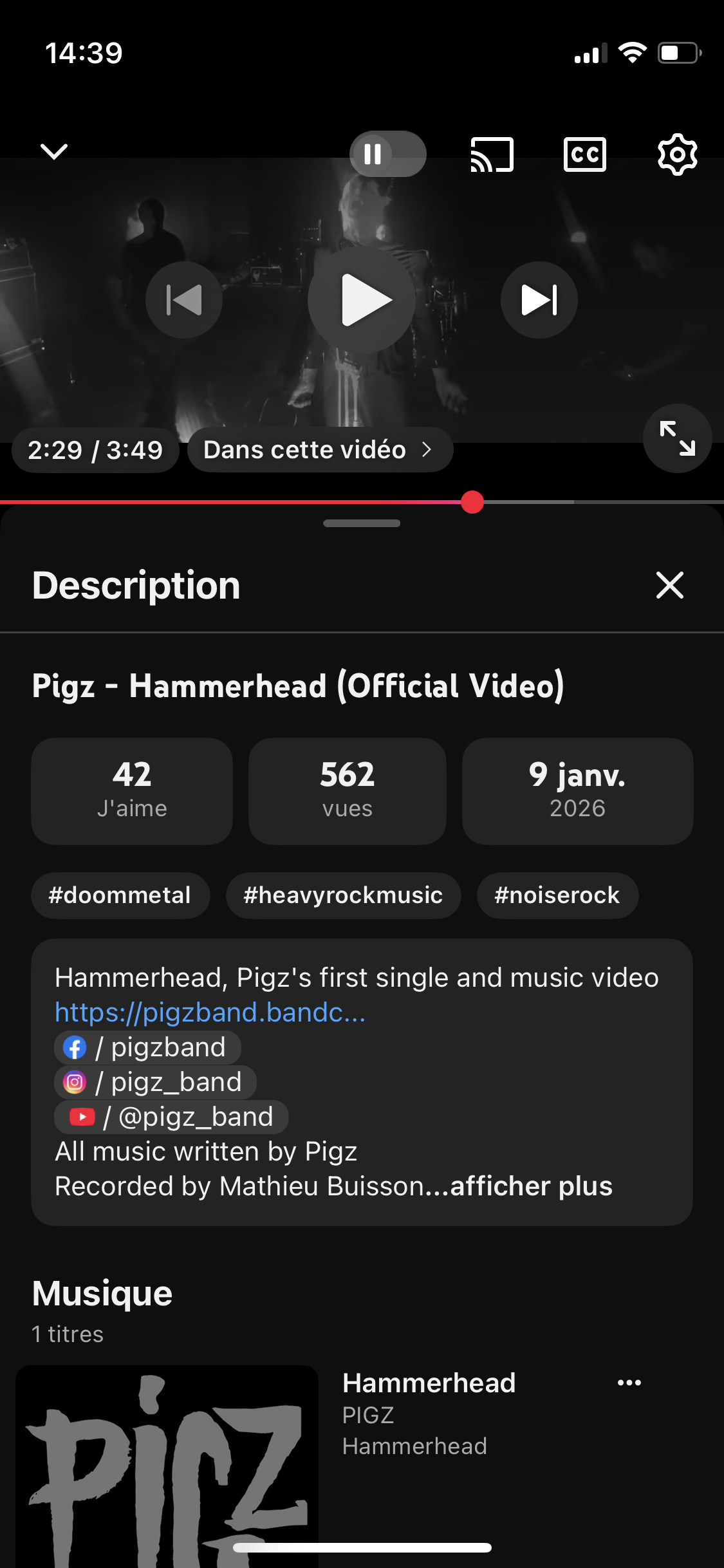Image resolution: width=724 pixels, height=1568 pixels.
Task: Open the pigz_band Instagram link
Action: [x=156, y=1082]
